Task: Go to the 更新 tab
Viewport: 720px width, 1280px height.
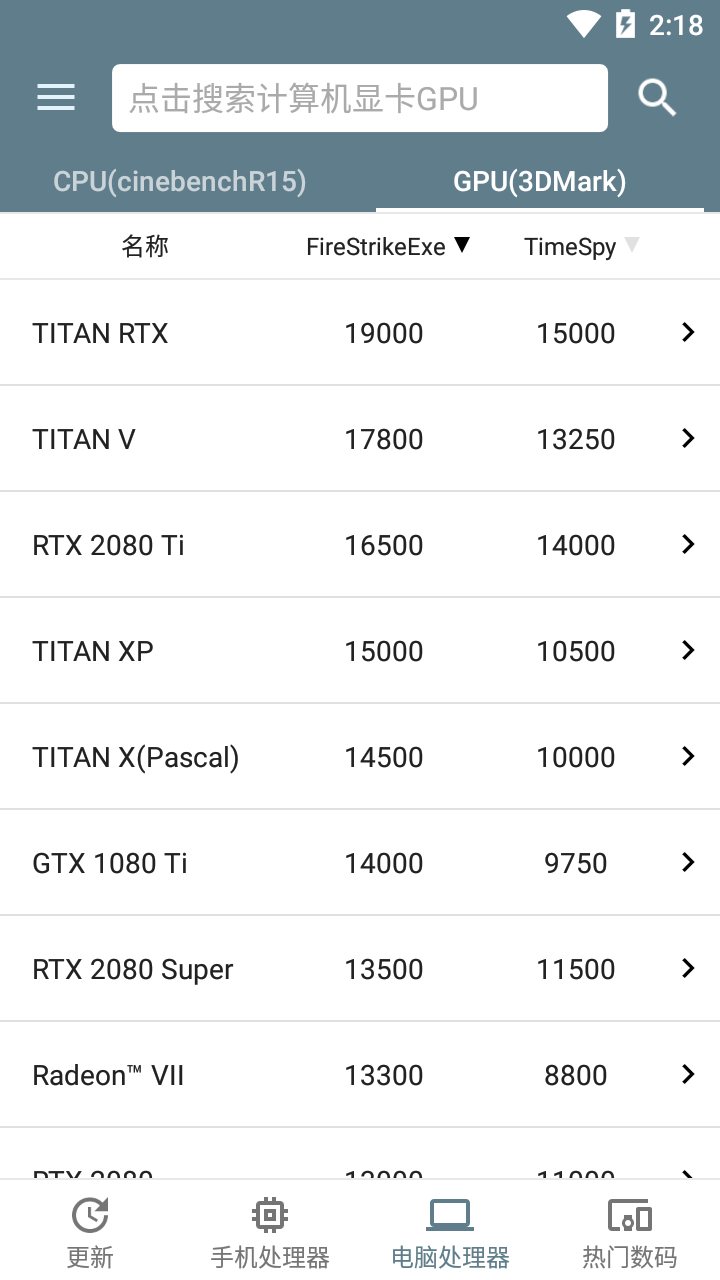Action: (x=90, y=1232)
